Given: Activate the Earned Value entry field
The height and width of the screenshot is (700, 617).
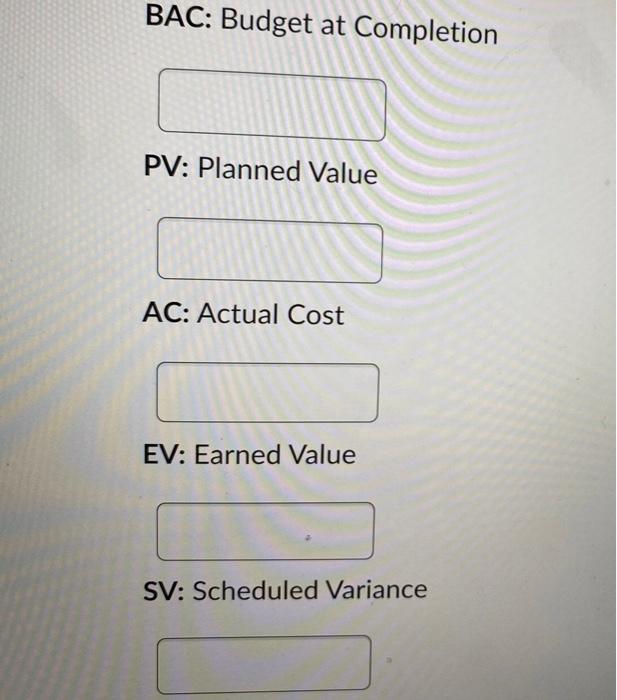Looking at the screenshot, I should point(265,531).
